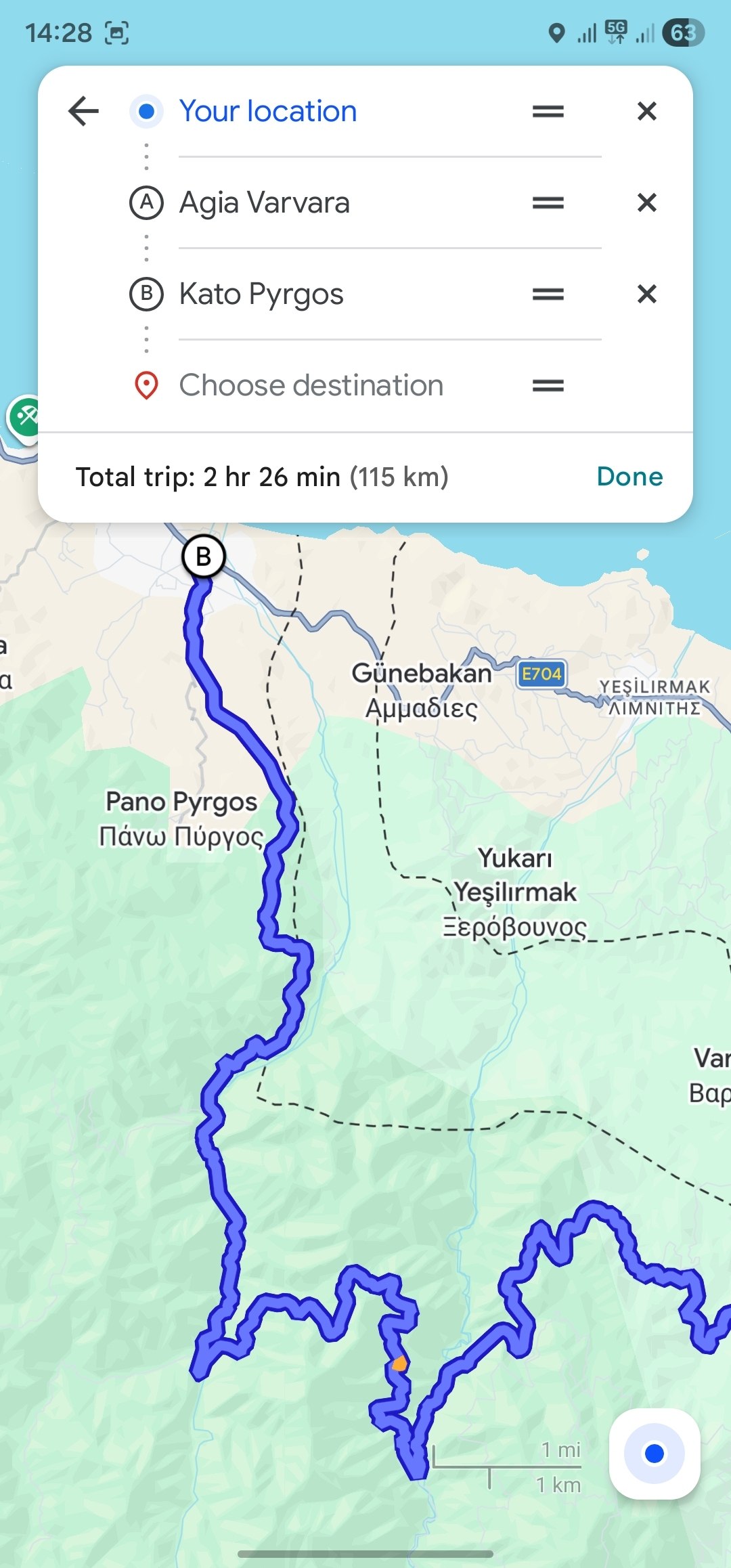This screenshot has width=731, height=1568.
Task: Center the map on my location
Action: coord(655,1454)
